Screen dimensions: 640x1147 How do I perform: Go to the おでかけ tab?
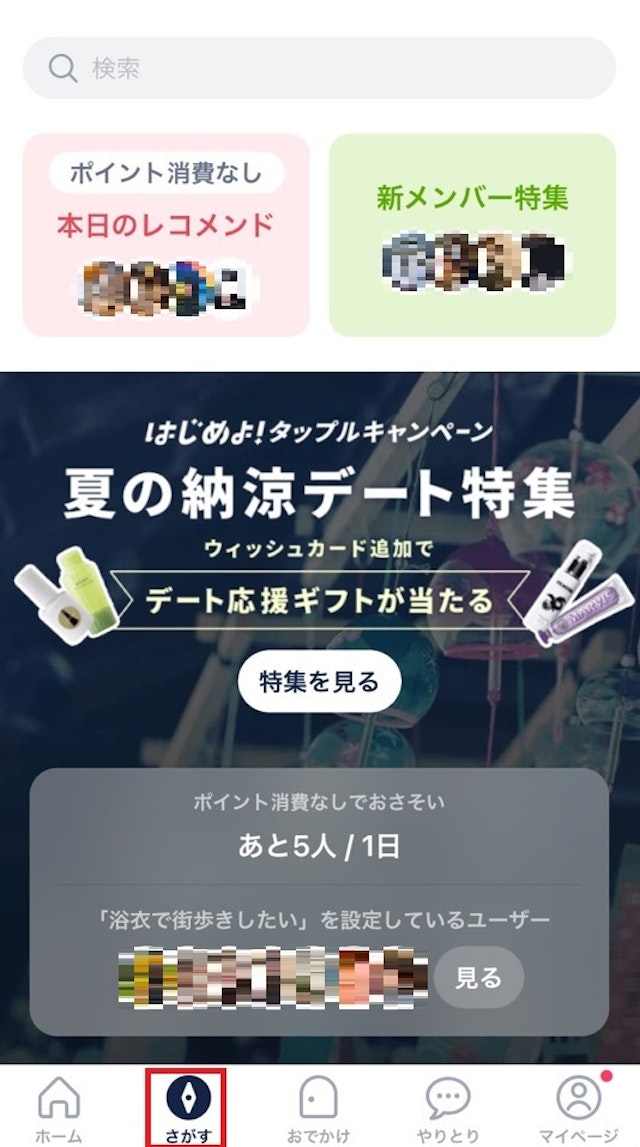click(317, 1107)
